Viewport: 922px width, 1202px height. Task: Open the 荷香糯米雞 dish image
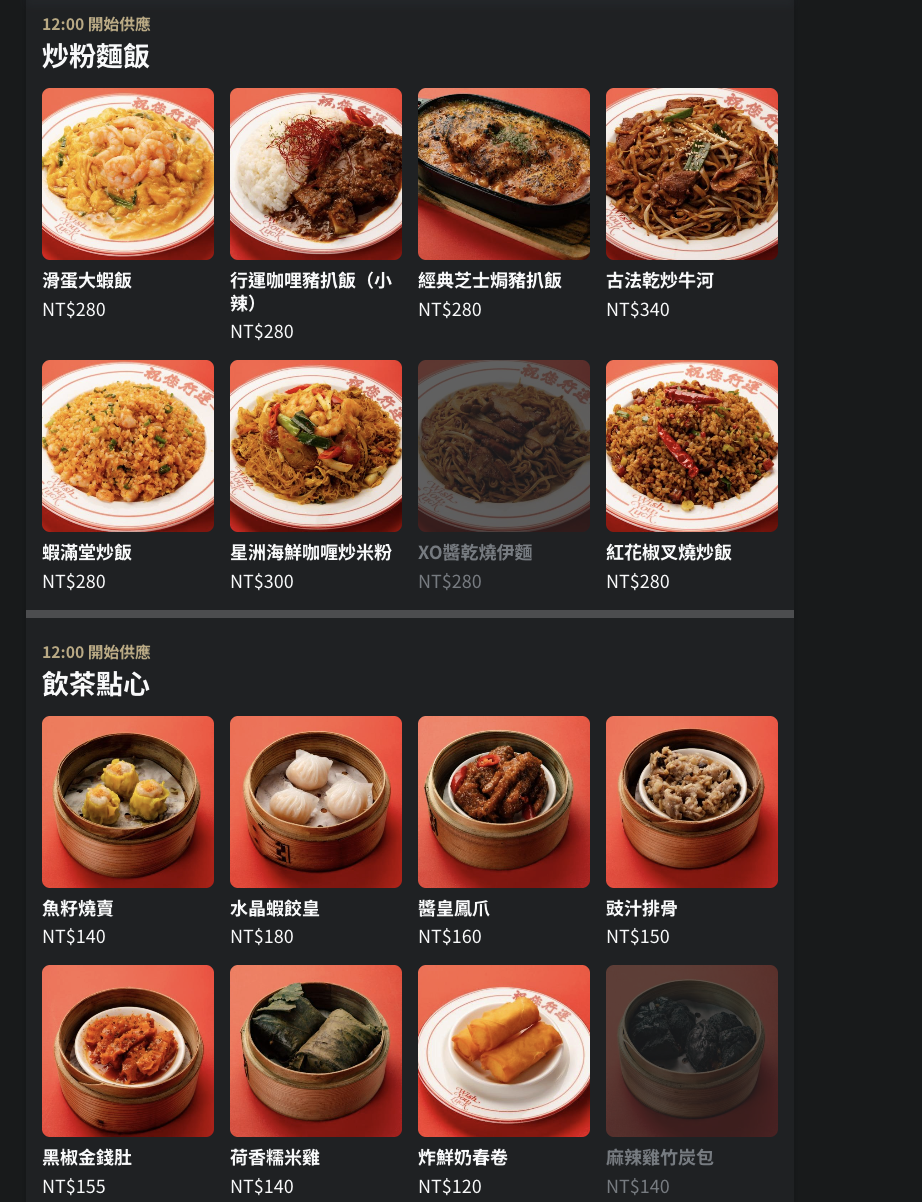click(315, 1050)
